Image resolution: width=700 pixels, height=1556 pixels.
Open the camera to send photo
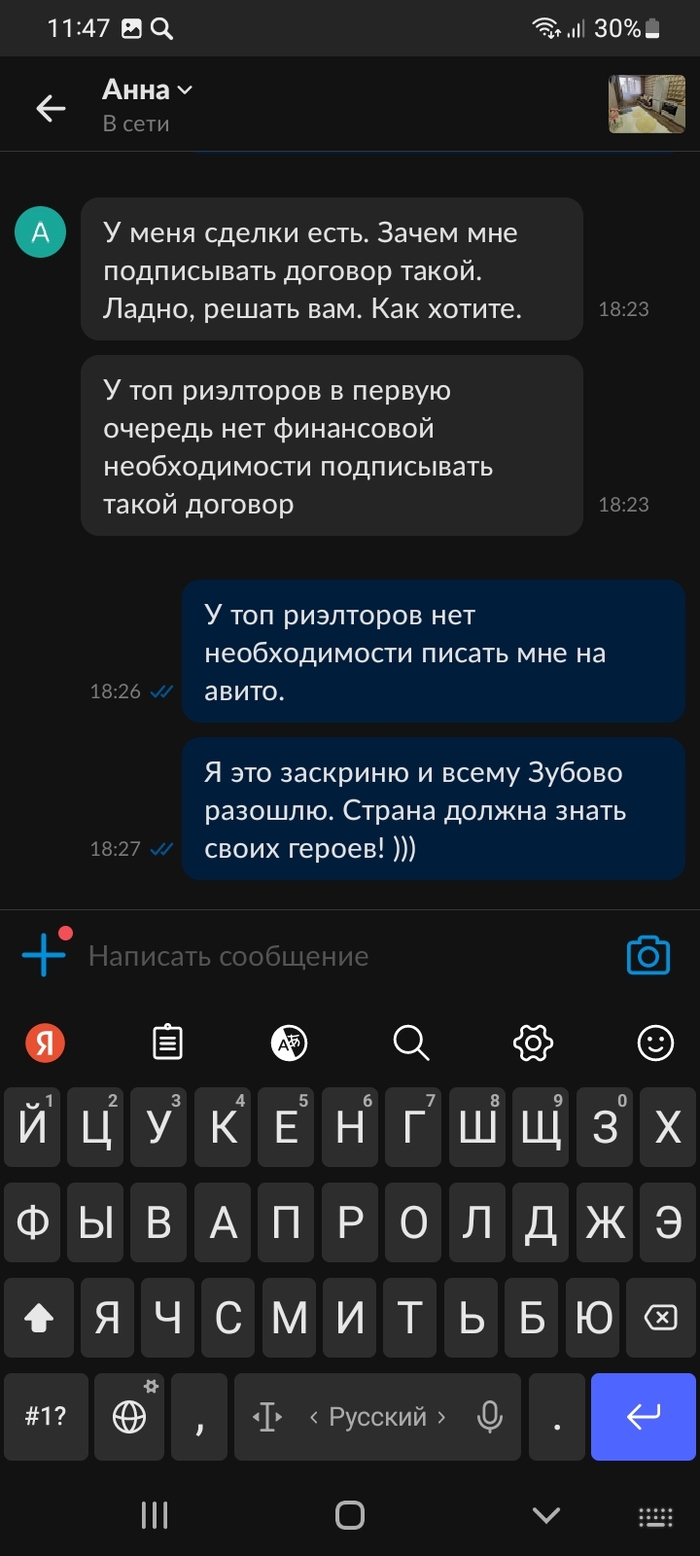(648, 956)
